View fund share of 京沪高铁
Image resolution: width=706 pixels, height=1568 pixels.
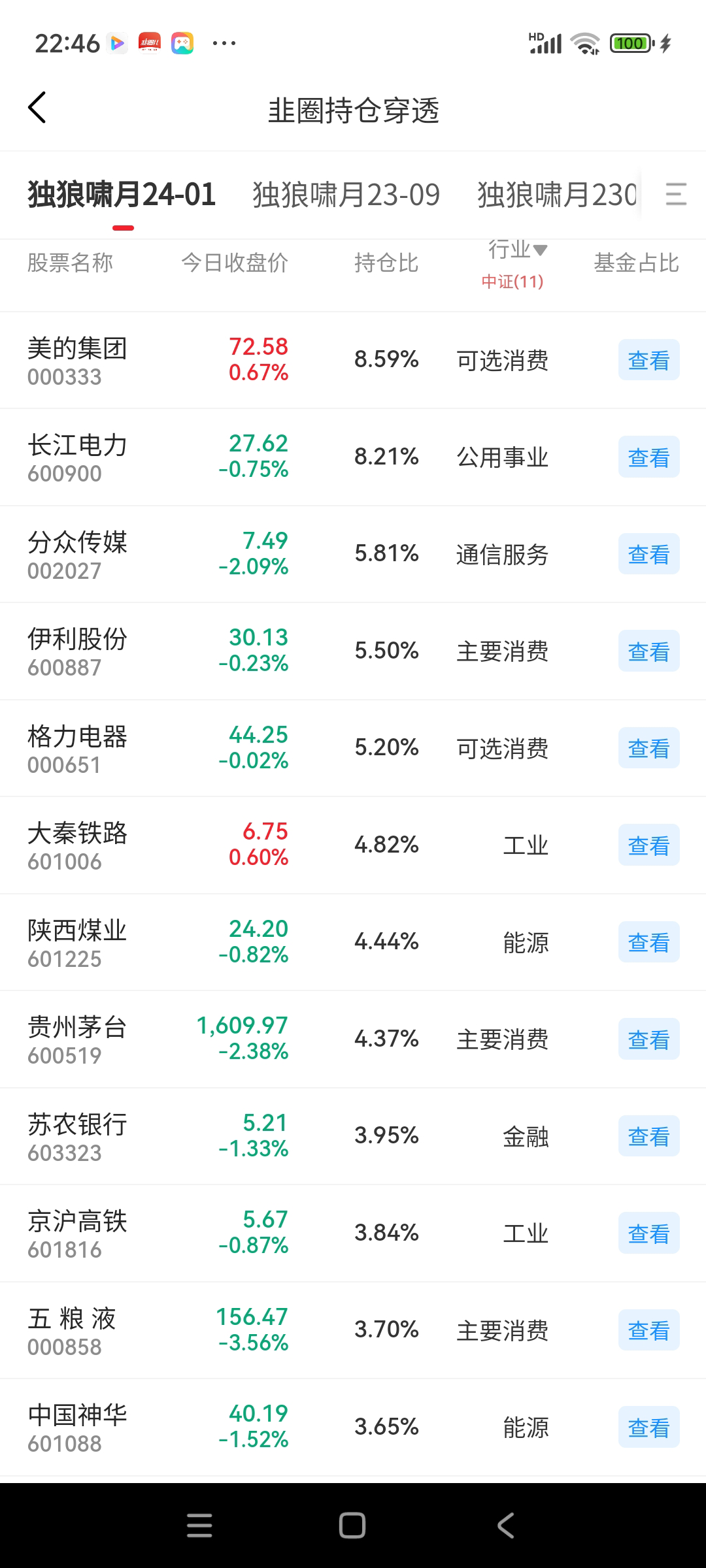(648, 1233)
